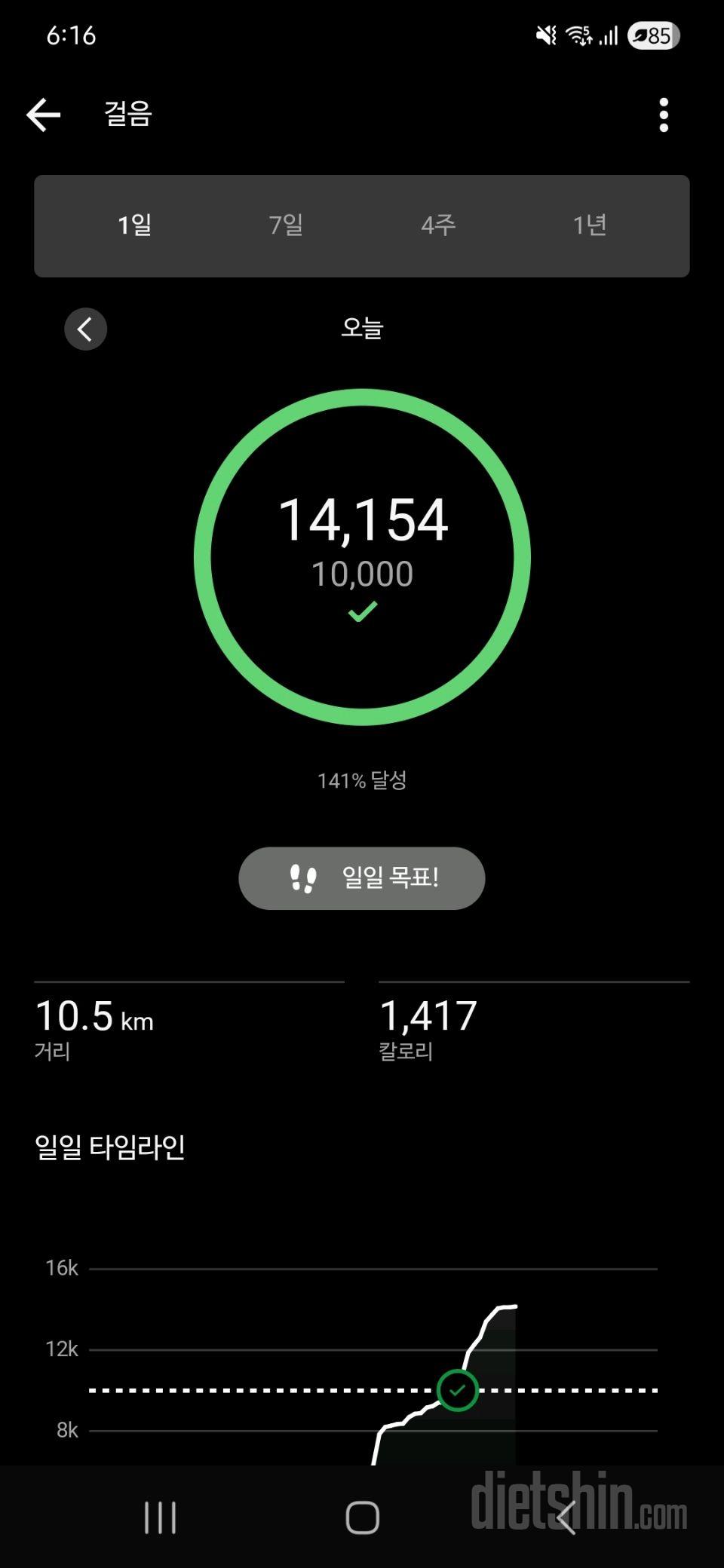Select the 1일 period toggle
The image size is (724, 1568).
133,225
